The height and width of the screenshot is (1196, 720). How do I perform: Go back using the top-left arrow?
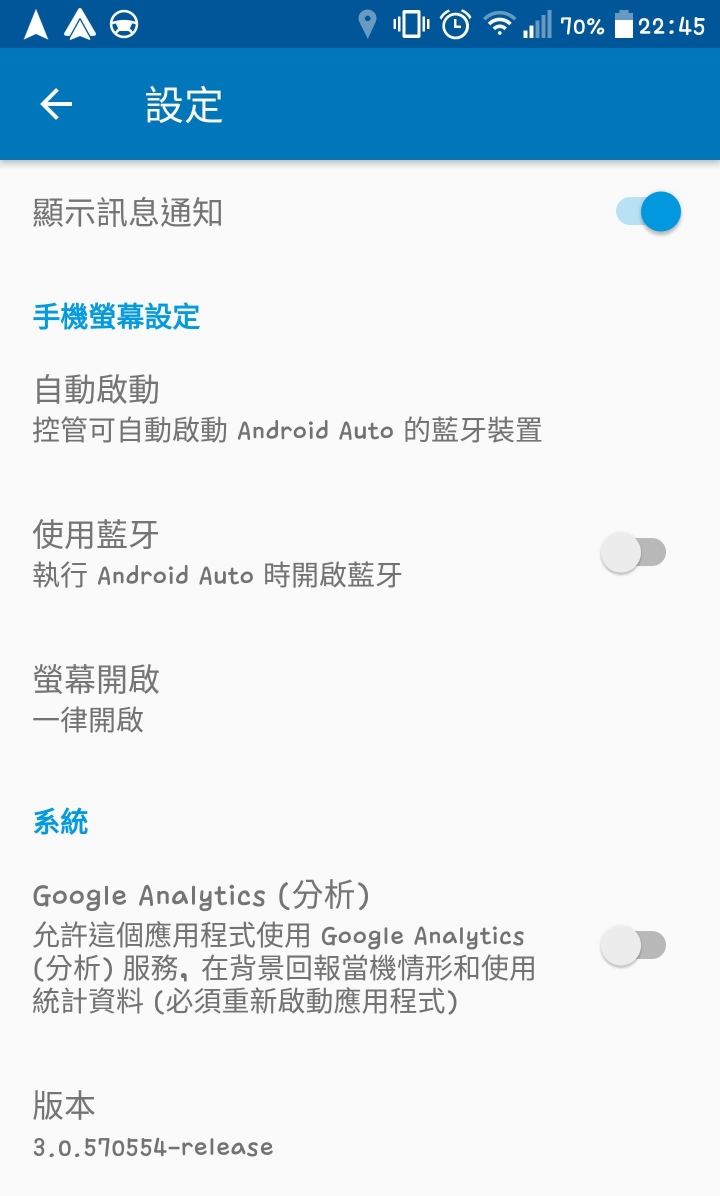tap(56, 105)
